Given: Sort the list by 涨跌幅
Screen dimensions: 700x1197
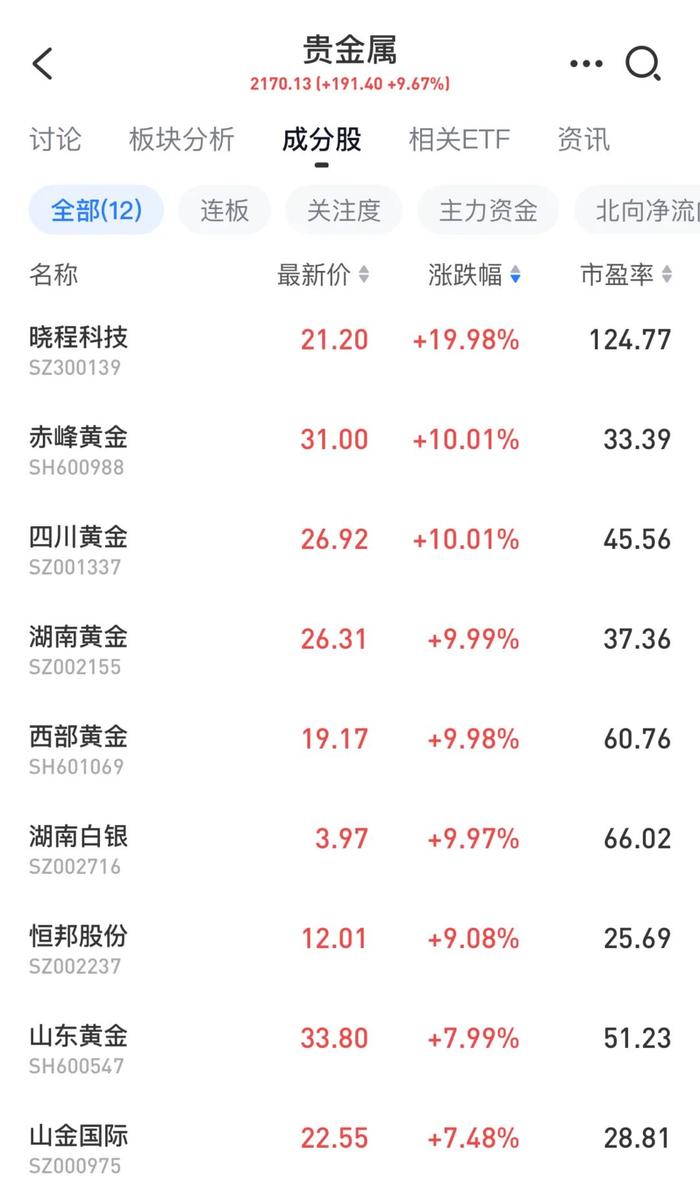Looking at the screenshot, I should [474, 275].
